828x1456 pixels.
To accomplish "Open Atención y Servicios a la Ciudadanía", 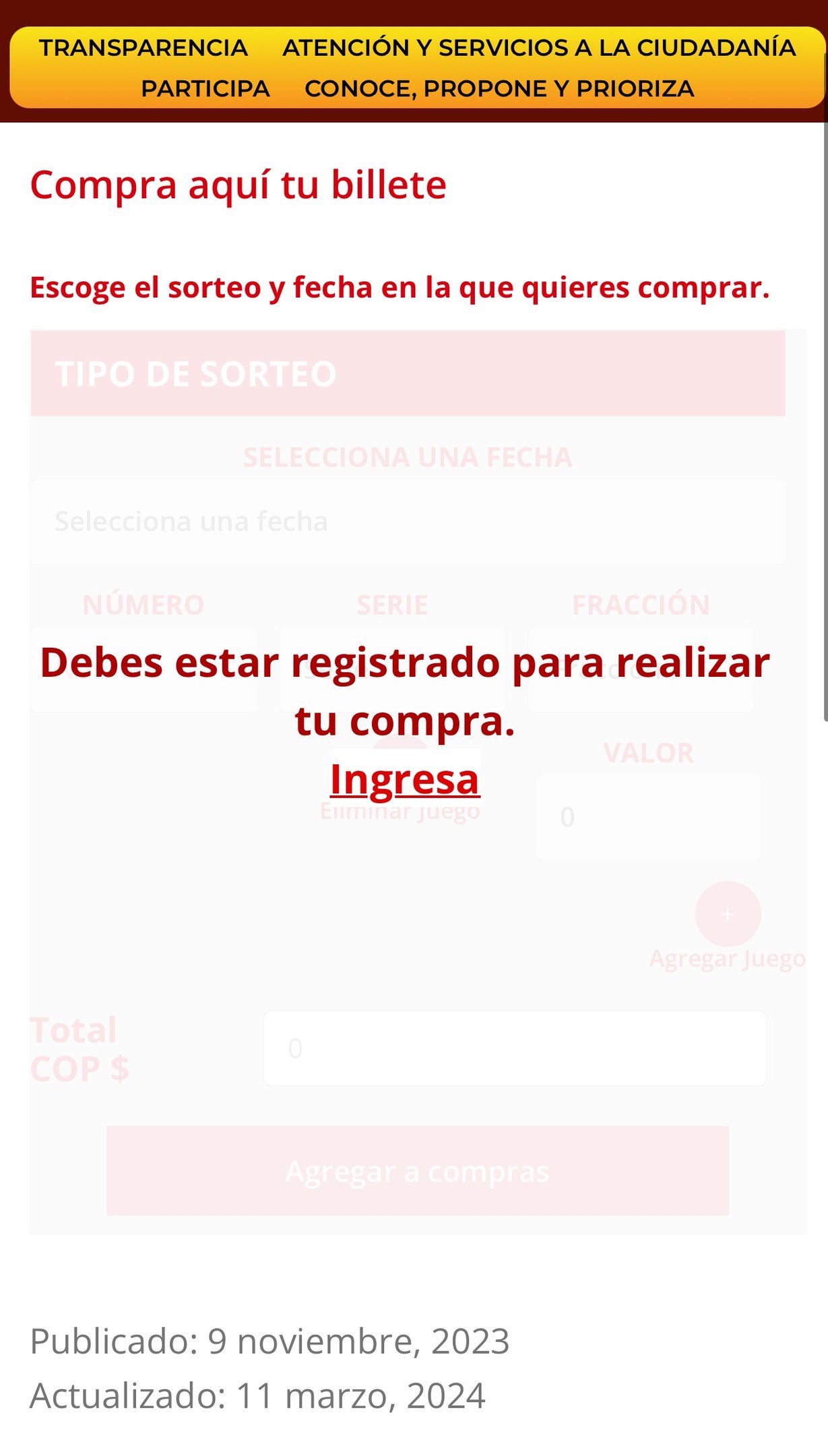I will [x=539, y=48].
